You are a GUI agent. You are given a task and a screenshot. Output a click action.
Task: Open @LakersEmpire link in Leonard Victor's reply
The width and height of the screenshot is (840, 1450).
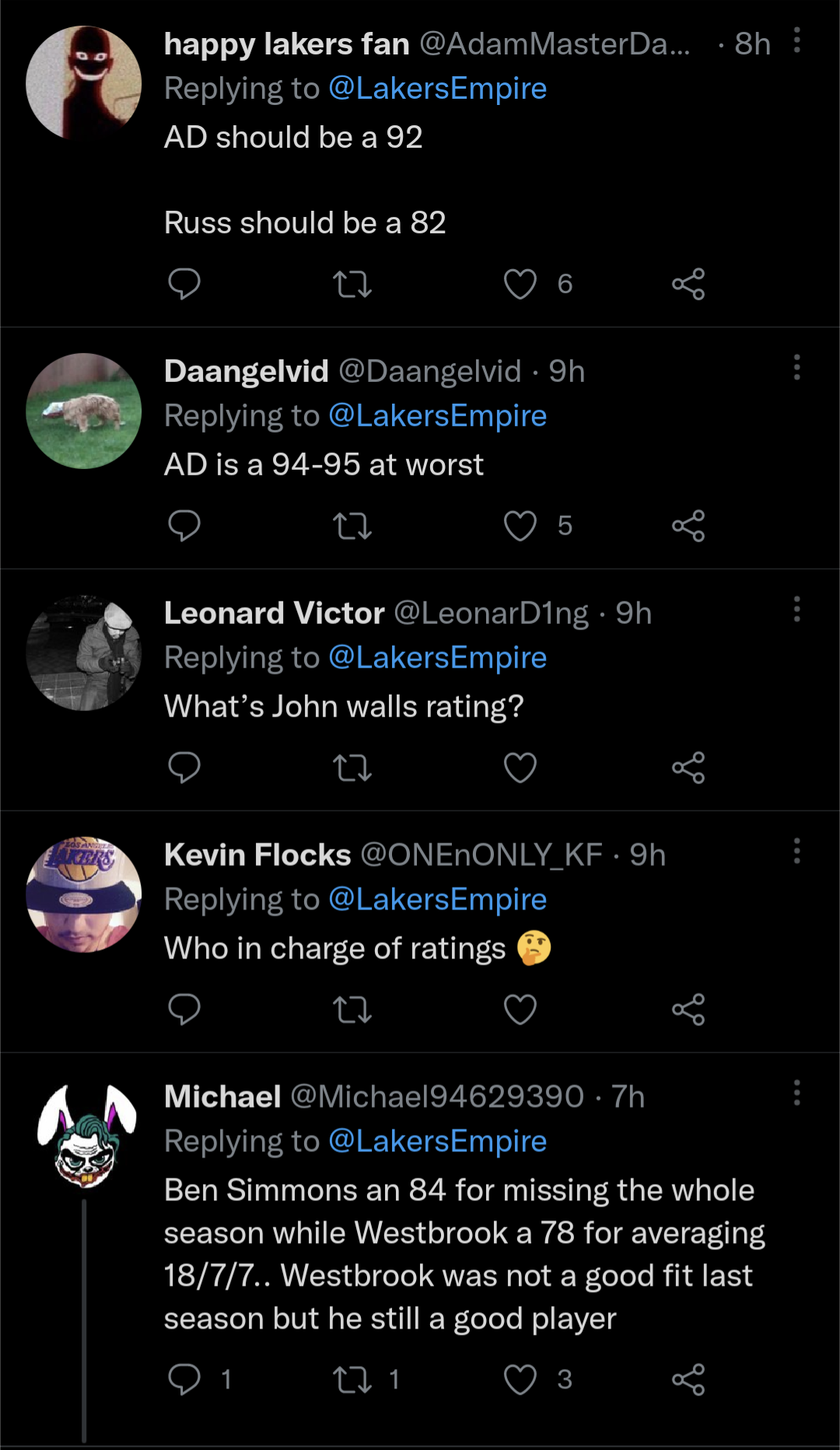click(438, 657)
